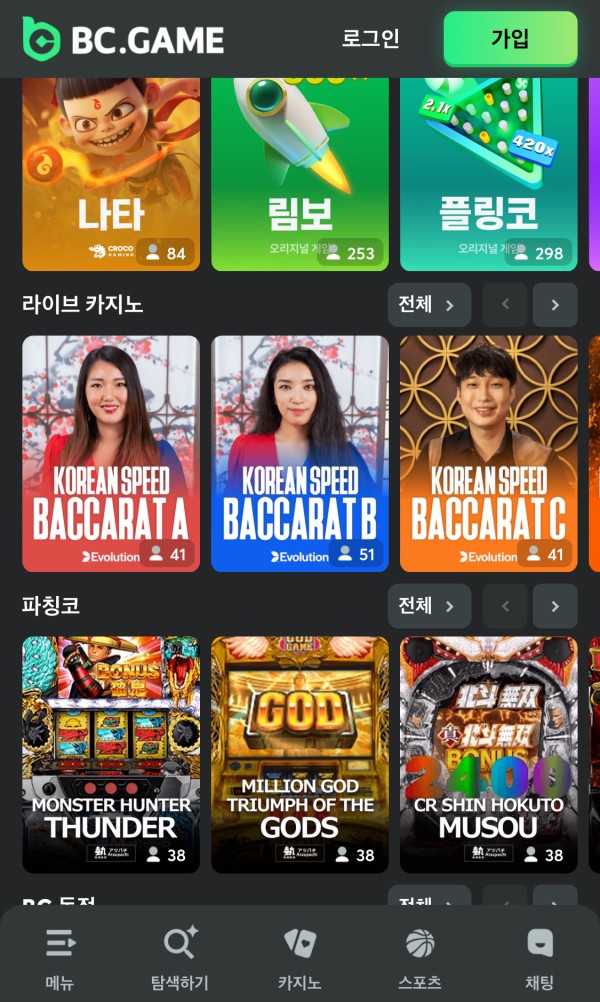Open Monster Hunter Thunder game

[x=111, y=754]
